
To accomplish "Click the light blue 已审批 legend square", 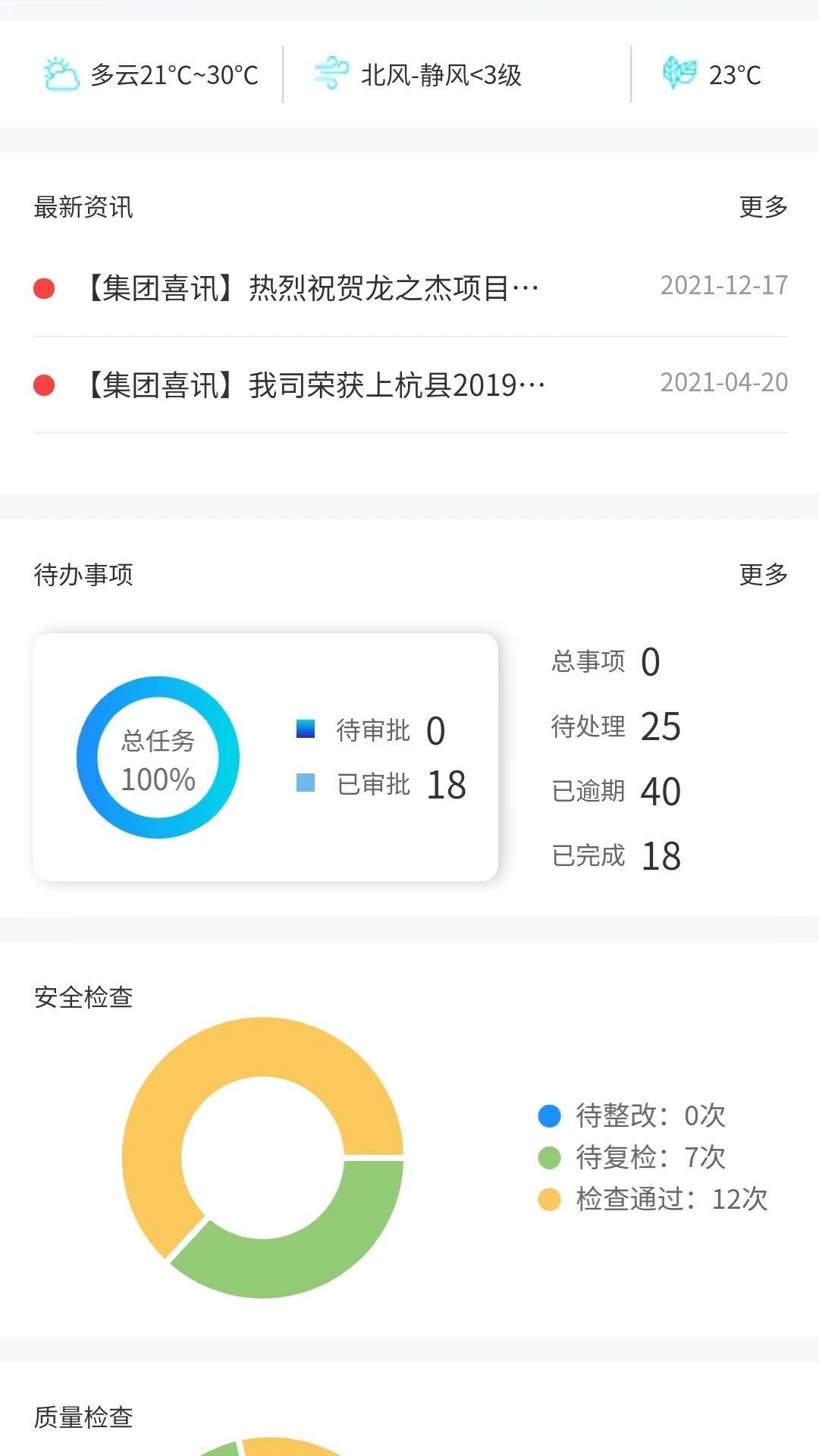I will coord(306,782).
